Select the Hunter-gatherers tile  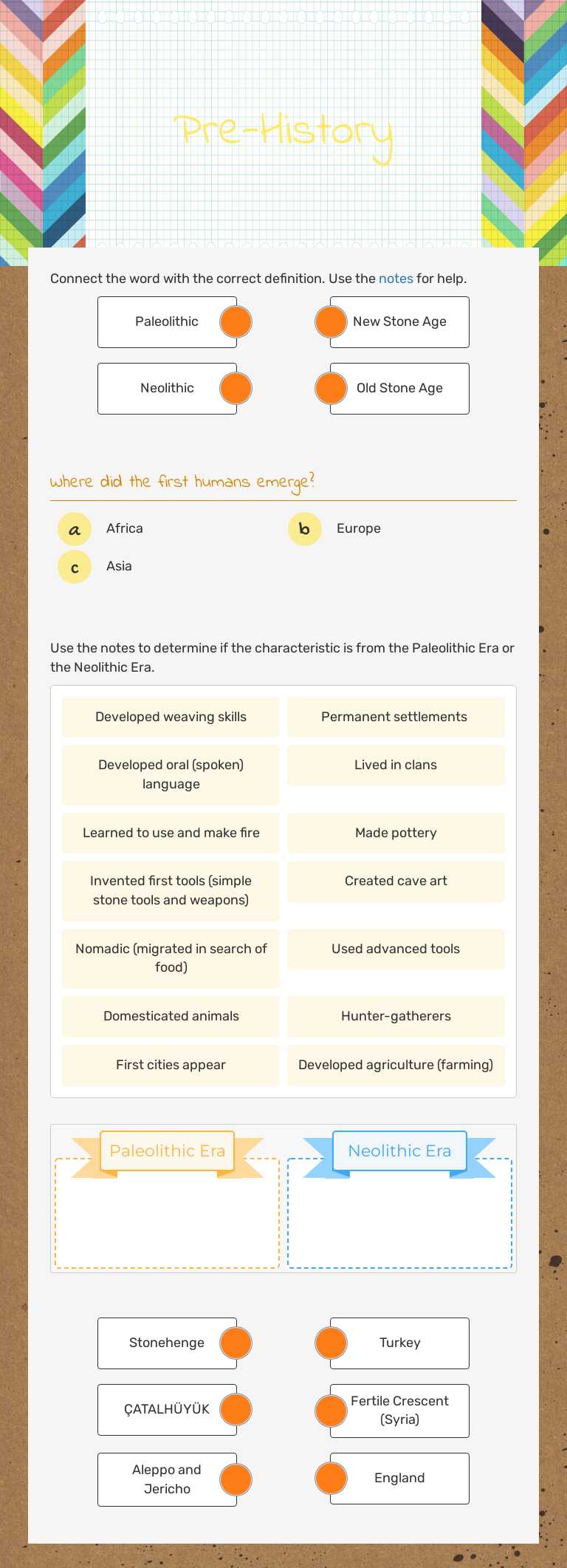(396, 1016)
